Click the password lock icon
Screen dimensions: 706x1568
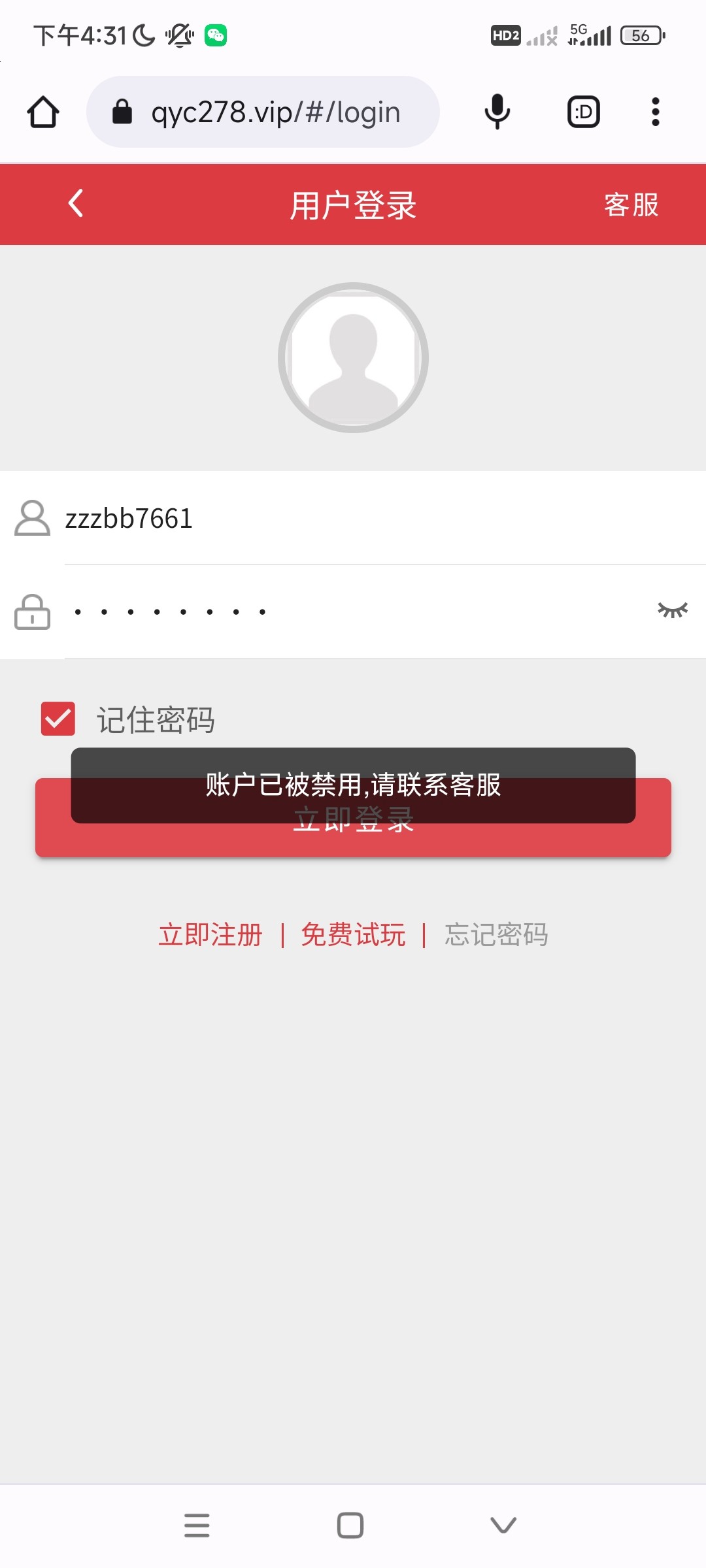coord(31,613)
